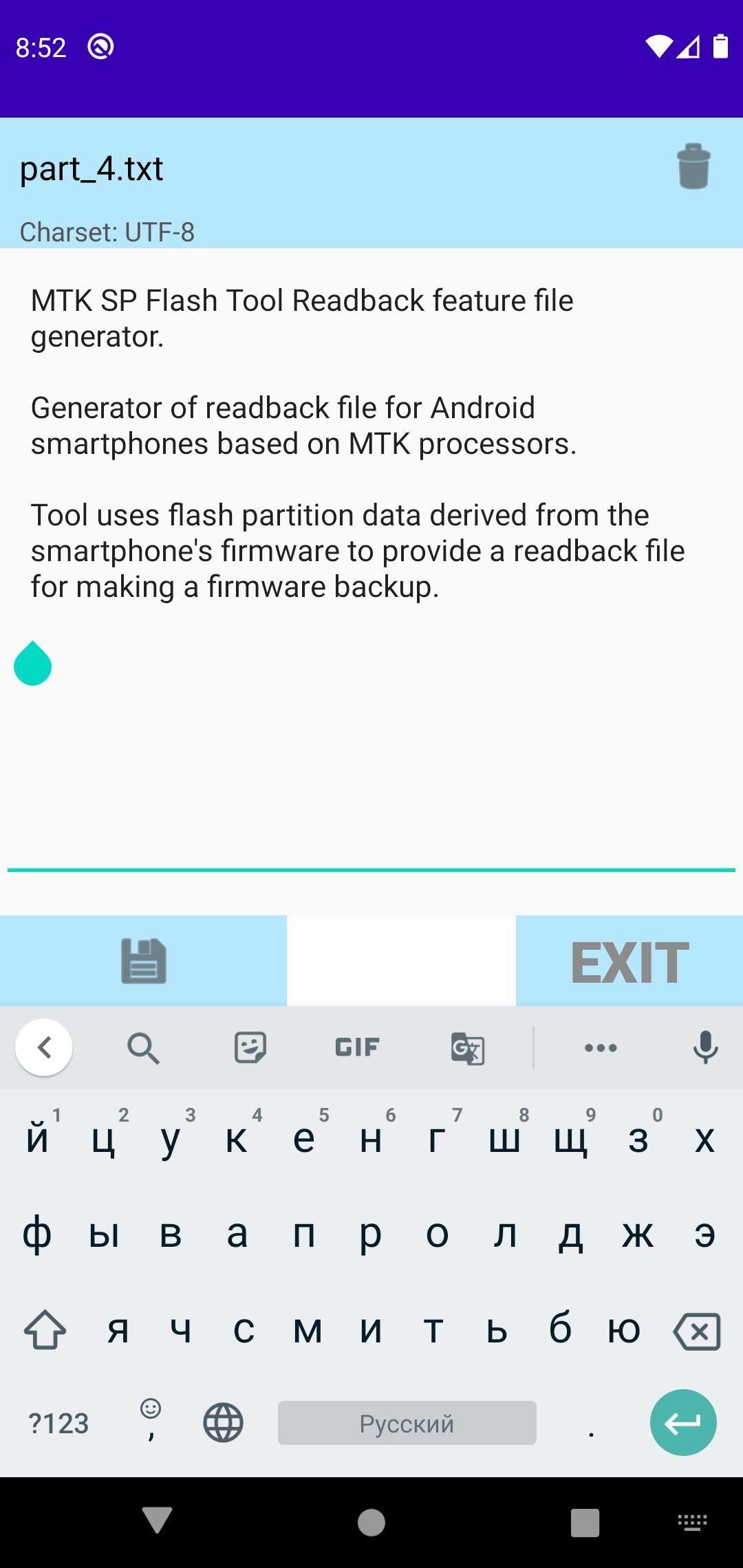Screen dimensions: 743x1568
Task: Collapse the keyboard toolbar with the back chevron
Action: point(44,1047)
